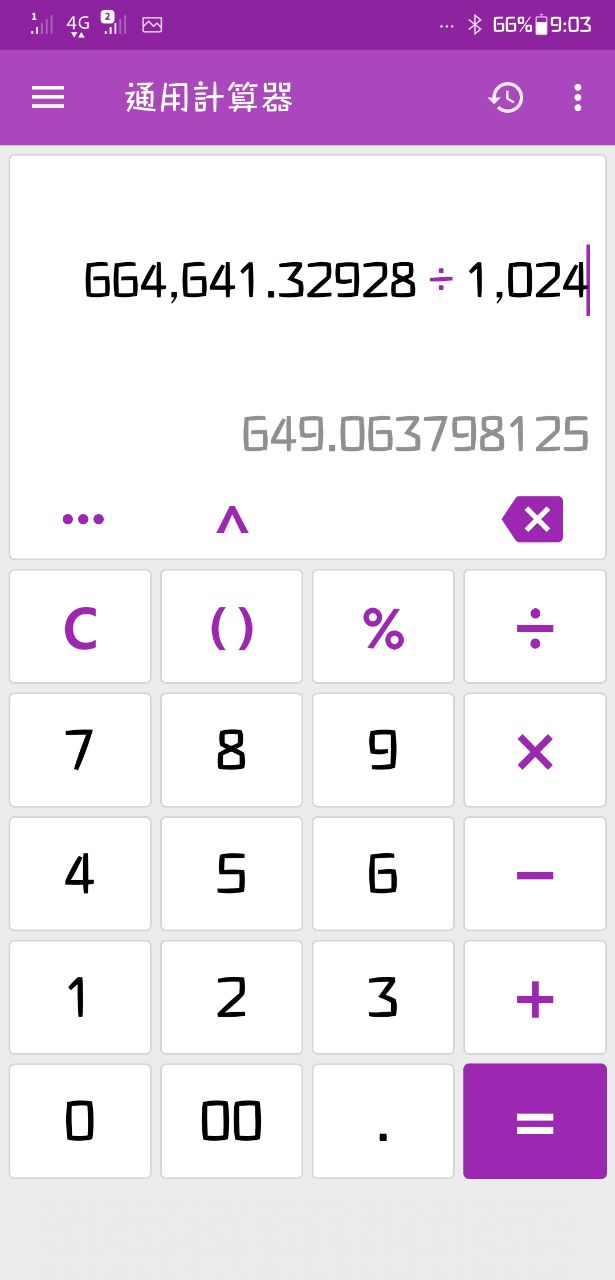The width and height of the screenshot is (615, 1280).
Task: Tap the double zero key
Action: (231, 1121)
